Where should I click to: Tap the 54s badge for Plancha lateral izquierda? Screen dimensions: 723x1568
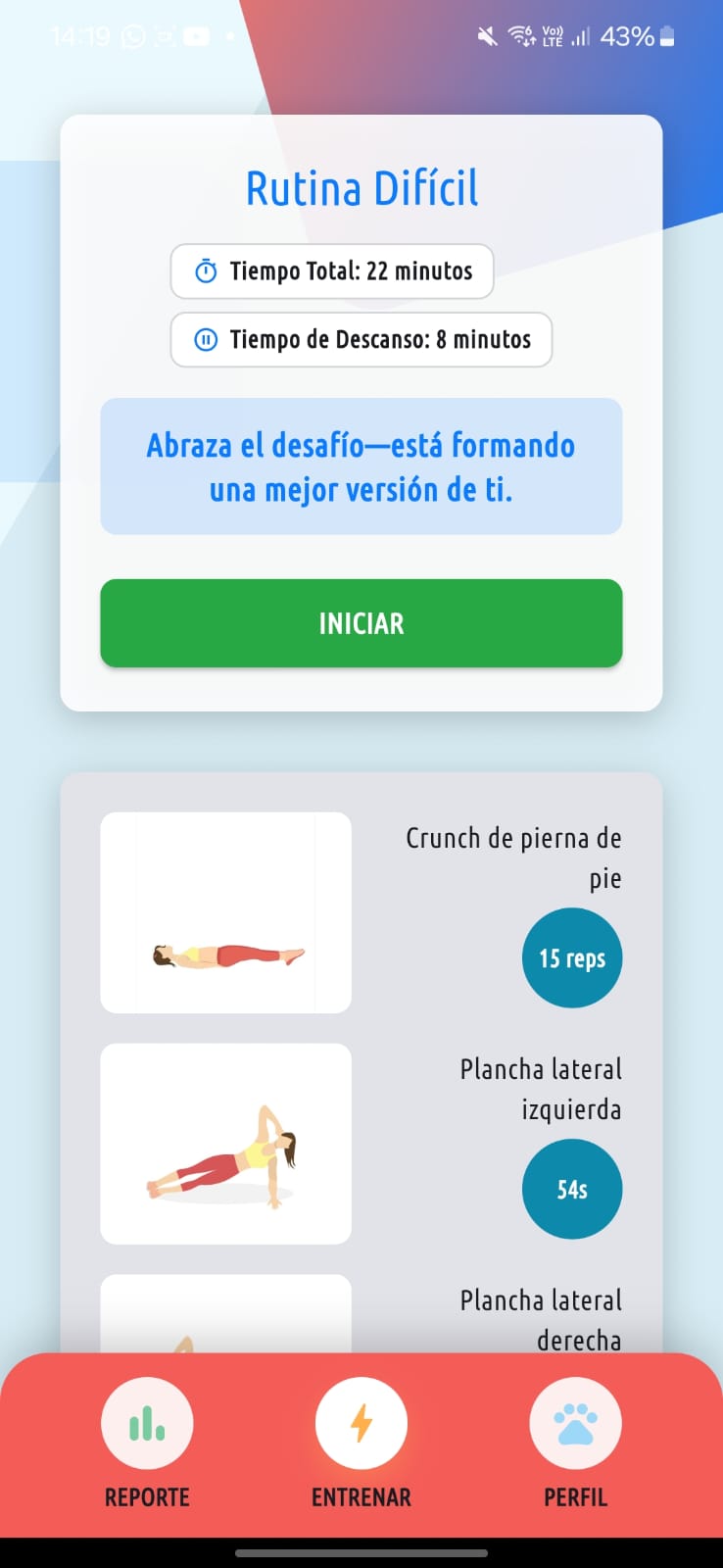coord(572,1189)
